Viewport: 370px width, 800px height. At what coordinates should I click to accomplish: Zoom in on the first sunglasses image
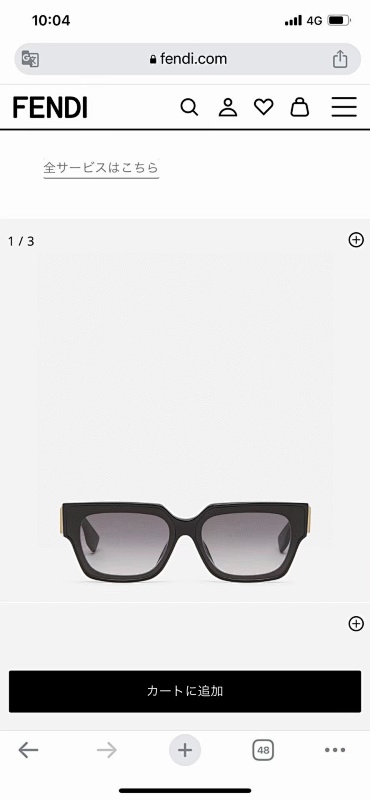click(356, 240)
